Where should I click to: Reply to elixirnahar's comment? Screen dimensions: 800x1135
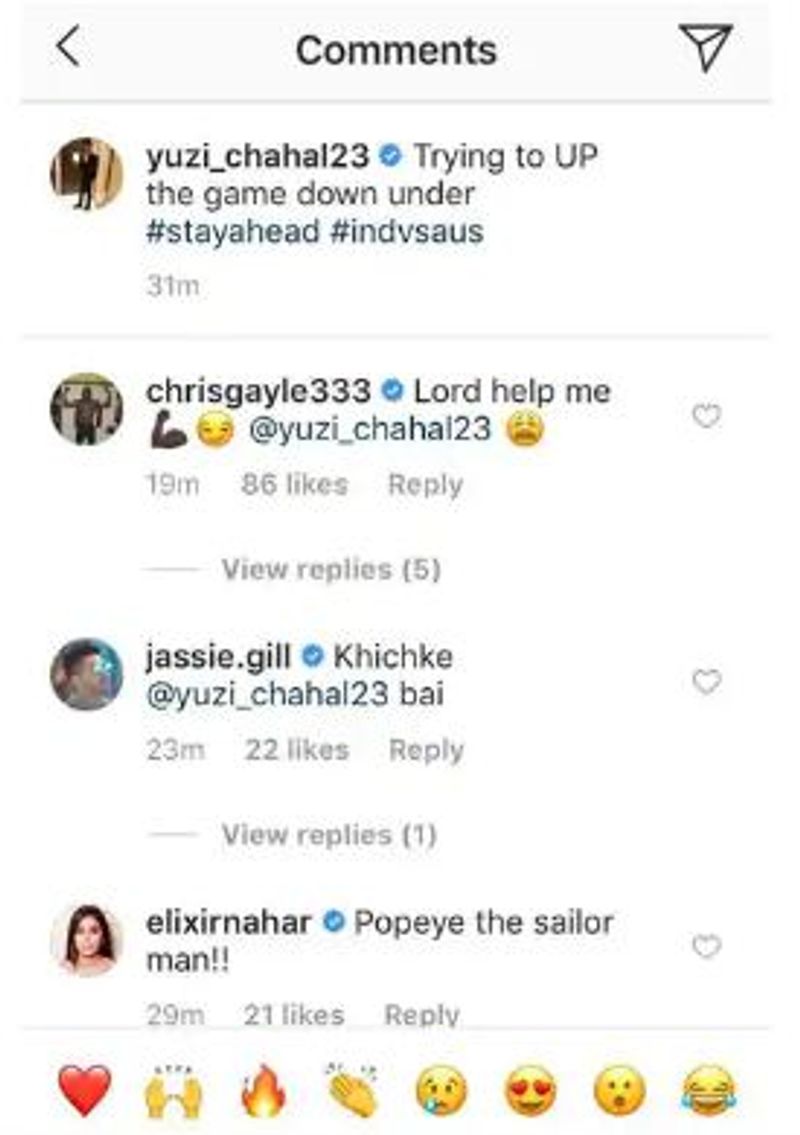pos(422,1015)
